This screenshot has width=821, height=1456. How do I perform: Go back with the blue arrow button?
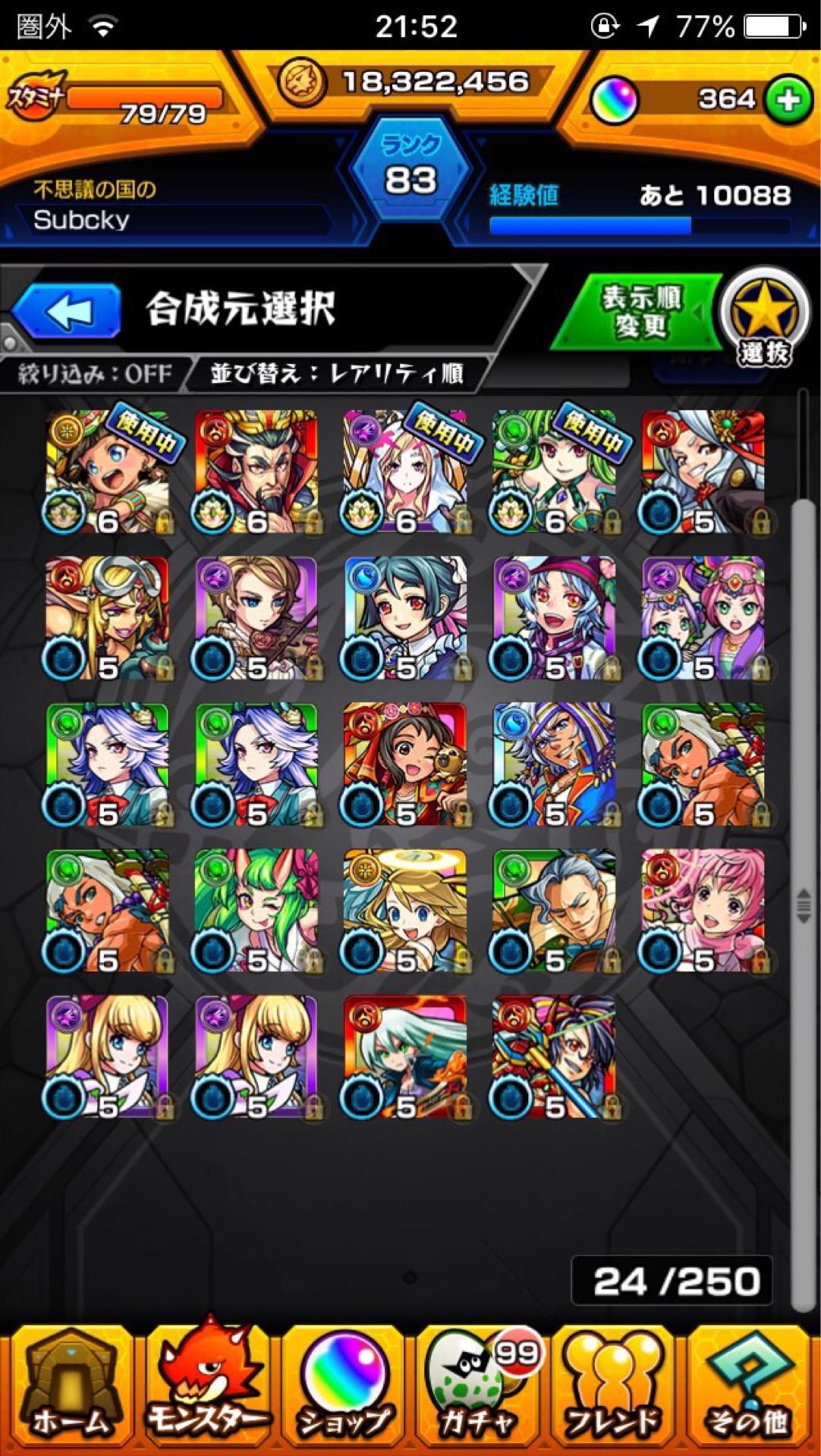tap(67, 310)
